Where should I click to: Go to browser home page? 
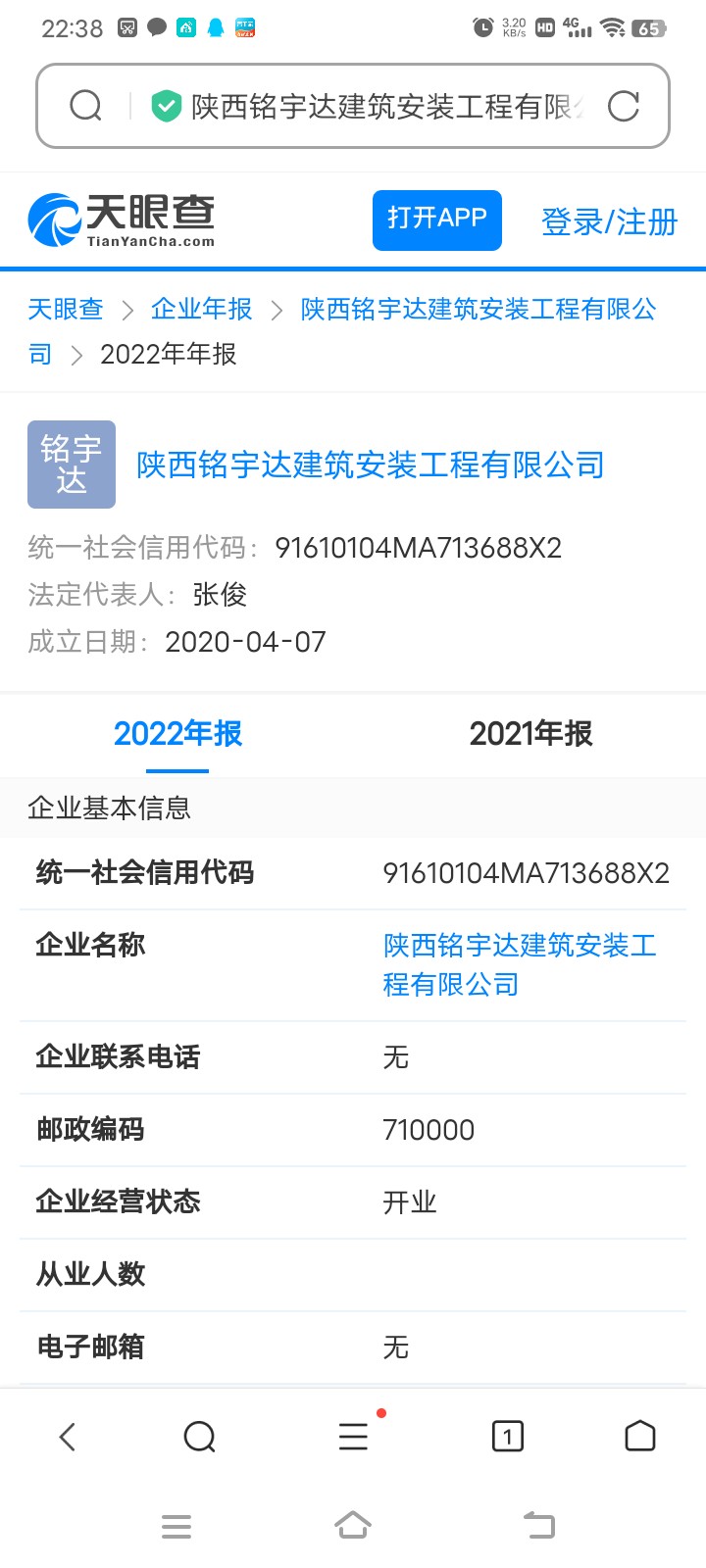pyautogui.click(x=639, y=1437)
